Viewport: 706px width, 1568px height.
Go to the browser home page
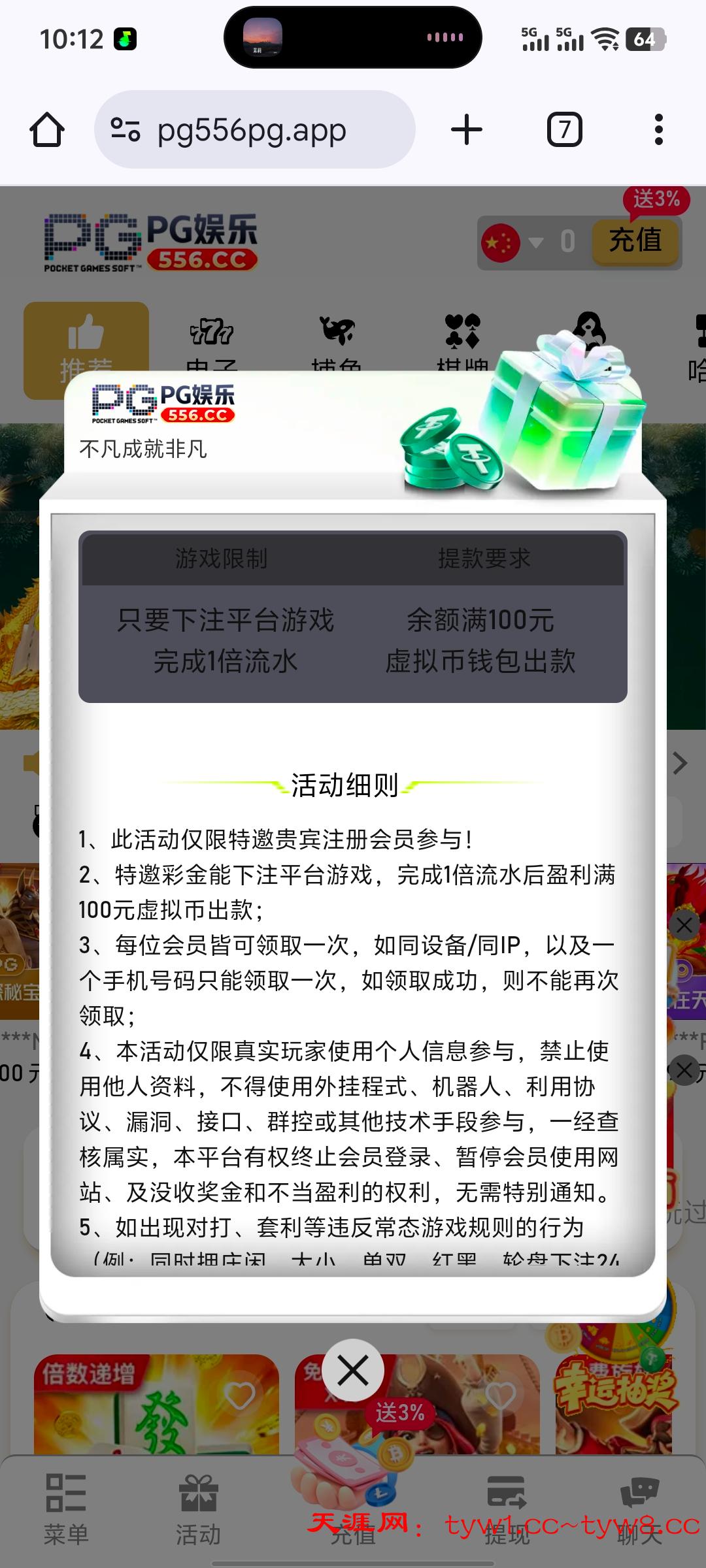click(x=47, y=129)
